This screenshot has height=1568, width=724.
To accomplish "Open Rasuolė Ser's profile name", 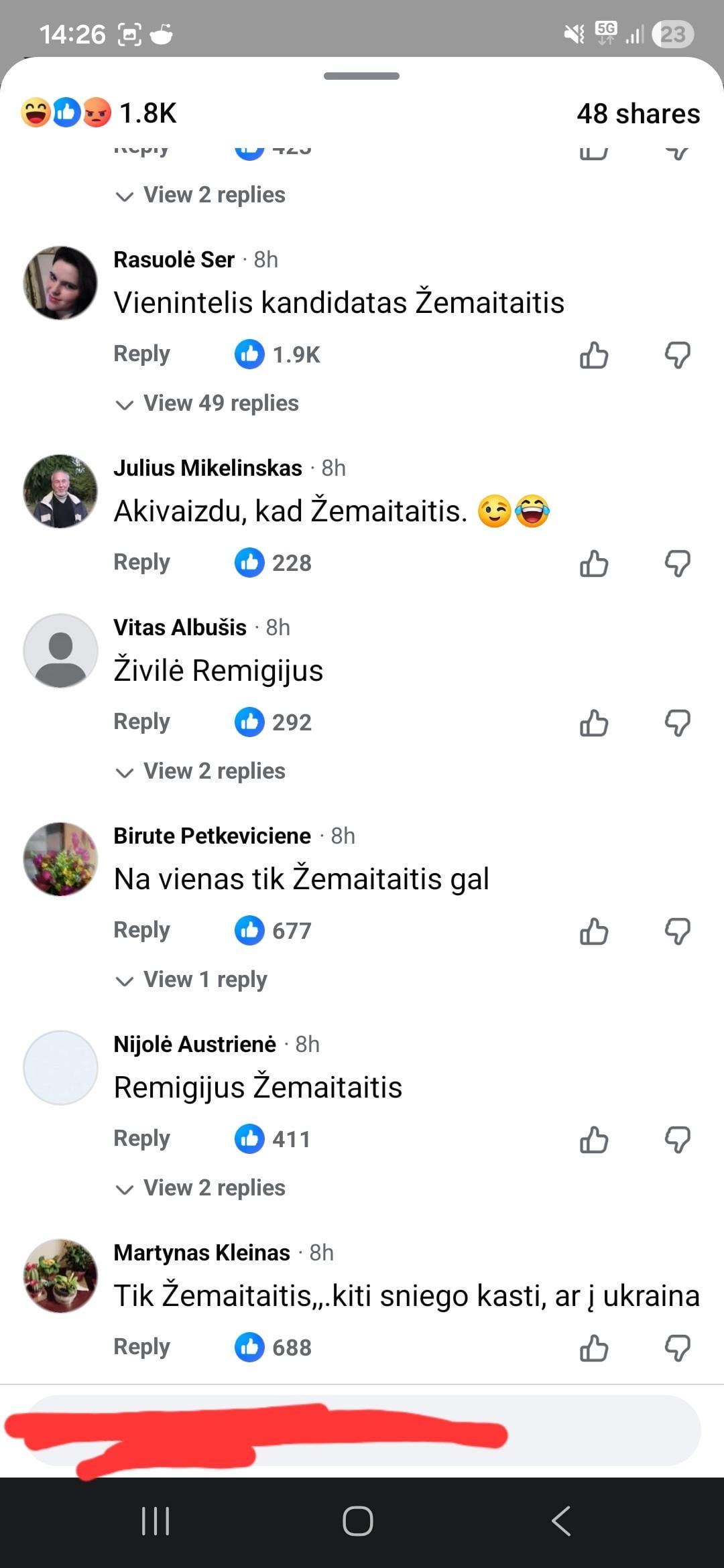I will pyautogui.click(x=174, y=259).
